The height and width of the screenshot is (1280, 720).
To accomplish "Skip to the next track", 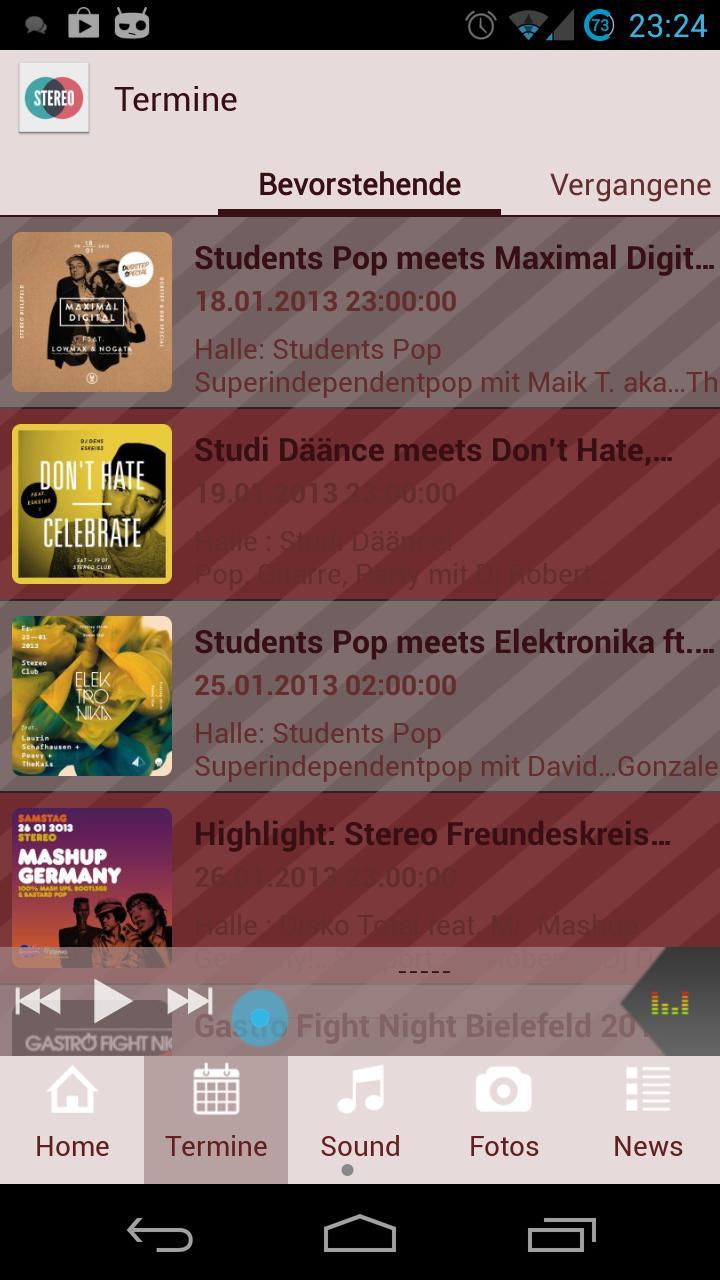I will [188, 1000].
